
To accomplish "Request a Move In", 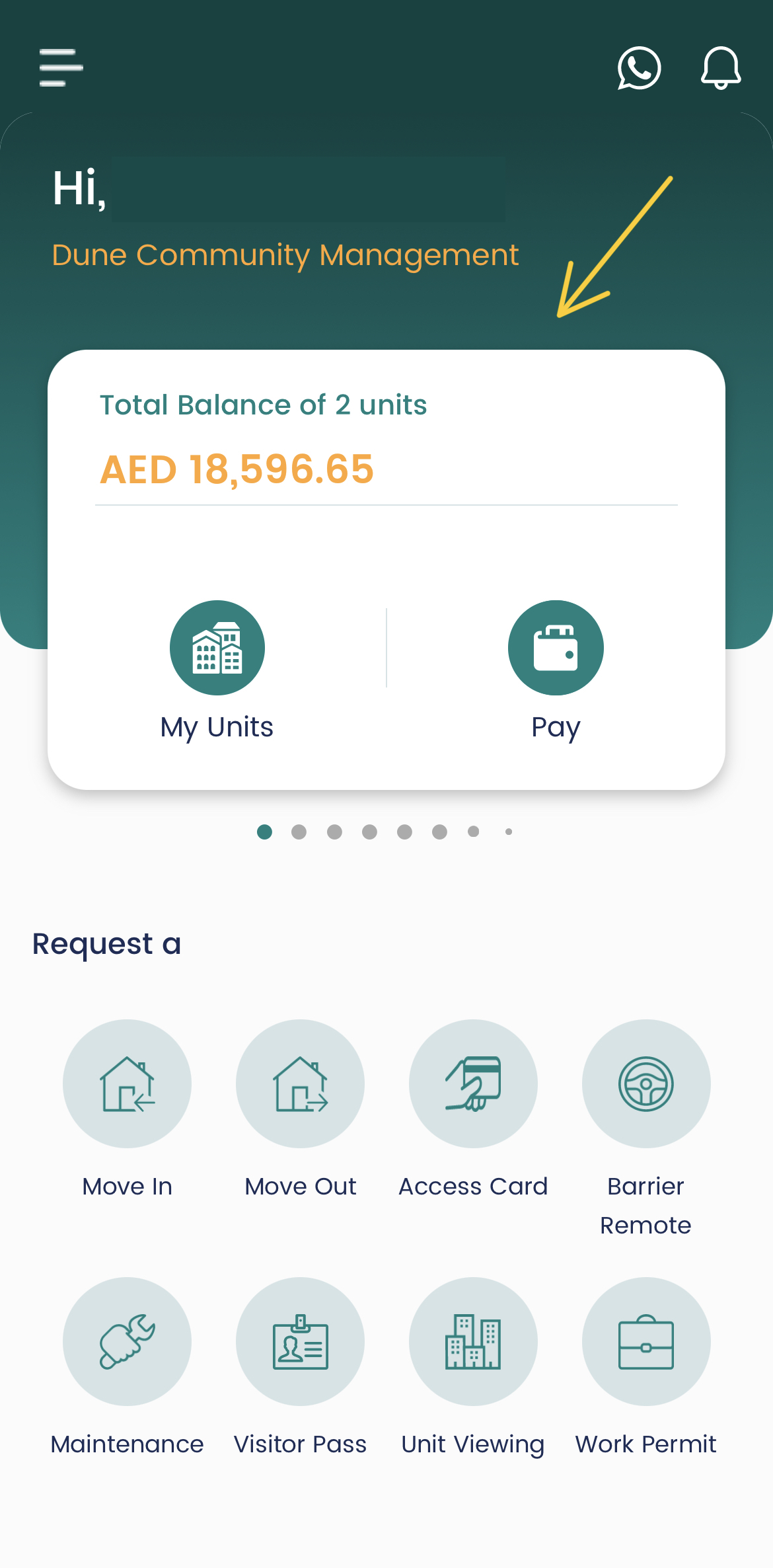I will click(128, 1083).
